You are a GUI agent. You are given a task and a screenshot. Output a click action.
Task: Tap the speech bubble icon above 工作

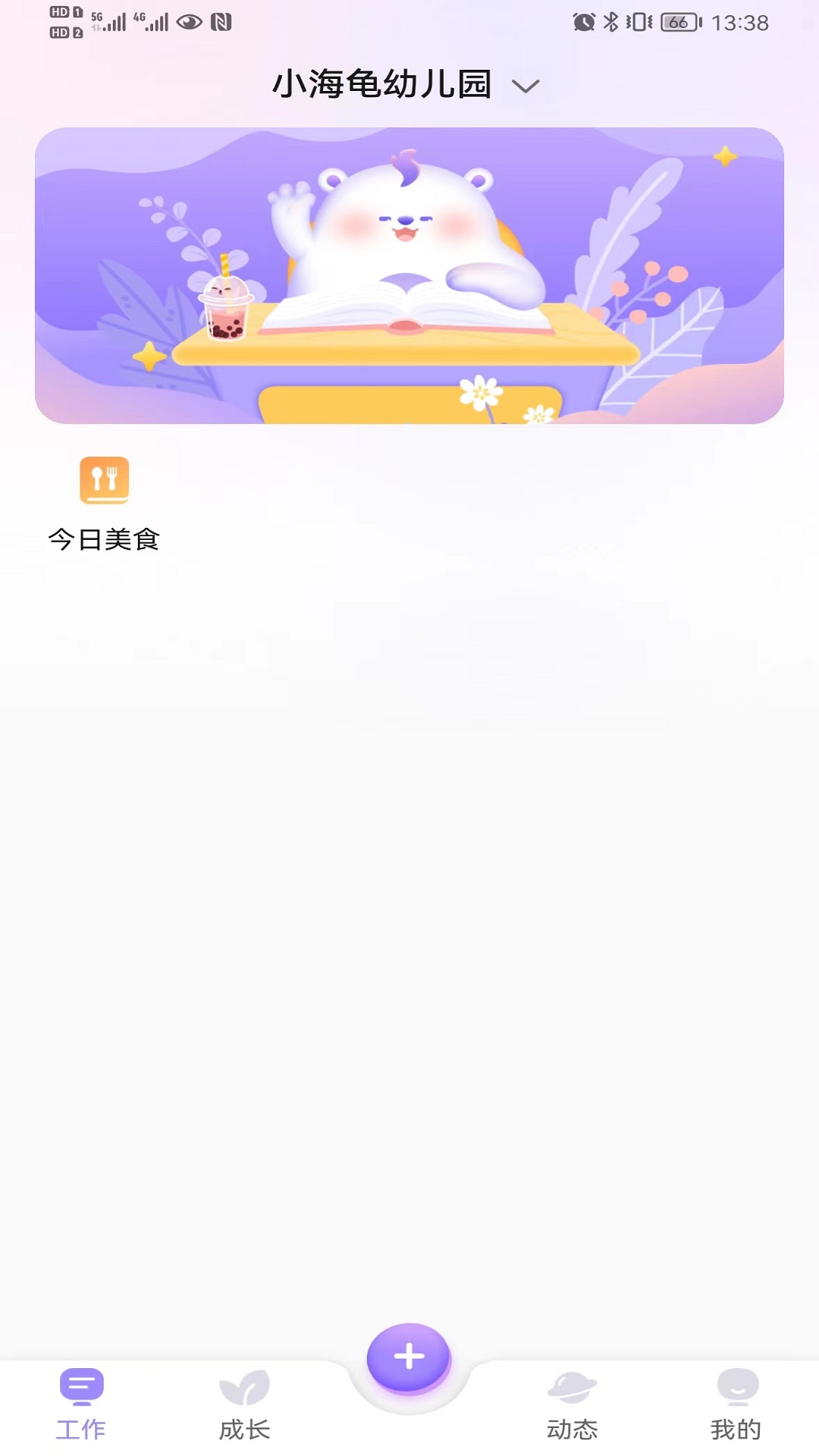point(81,1385)
